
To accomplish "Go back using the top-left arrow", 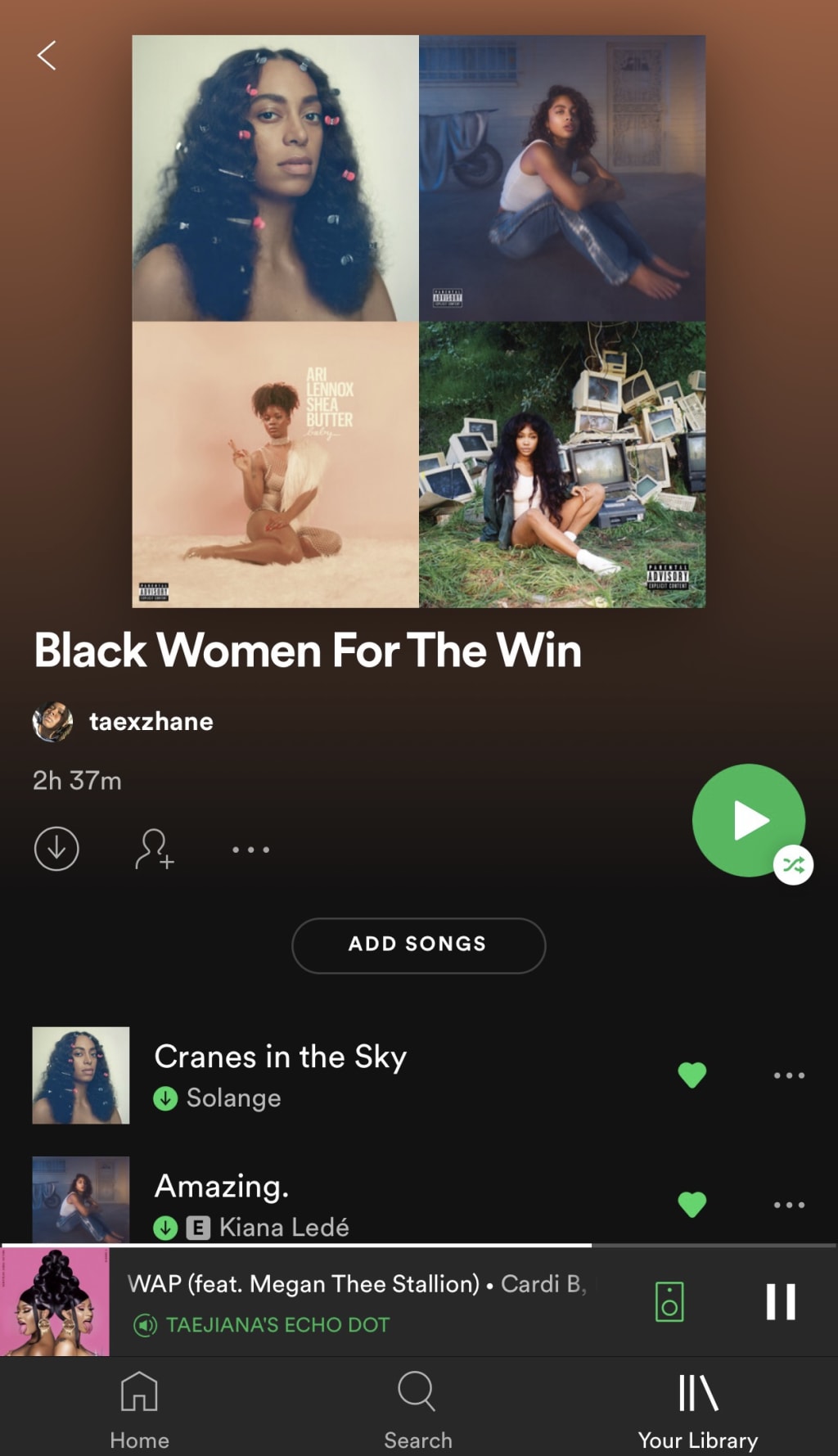I will pos(47,56).
